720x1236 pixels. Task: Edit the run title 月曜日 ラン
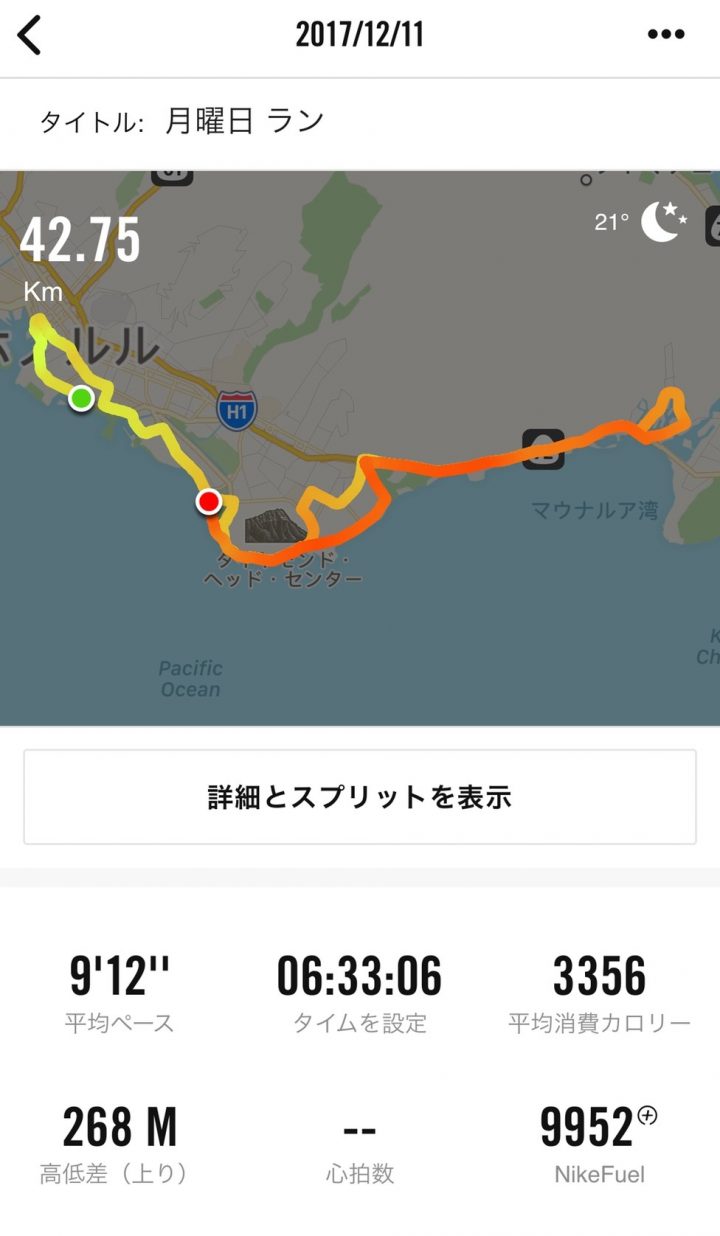pos(245,122)
